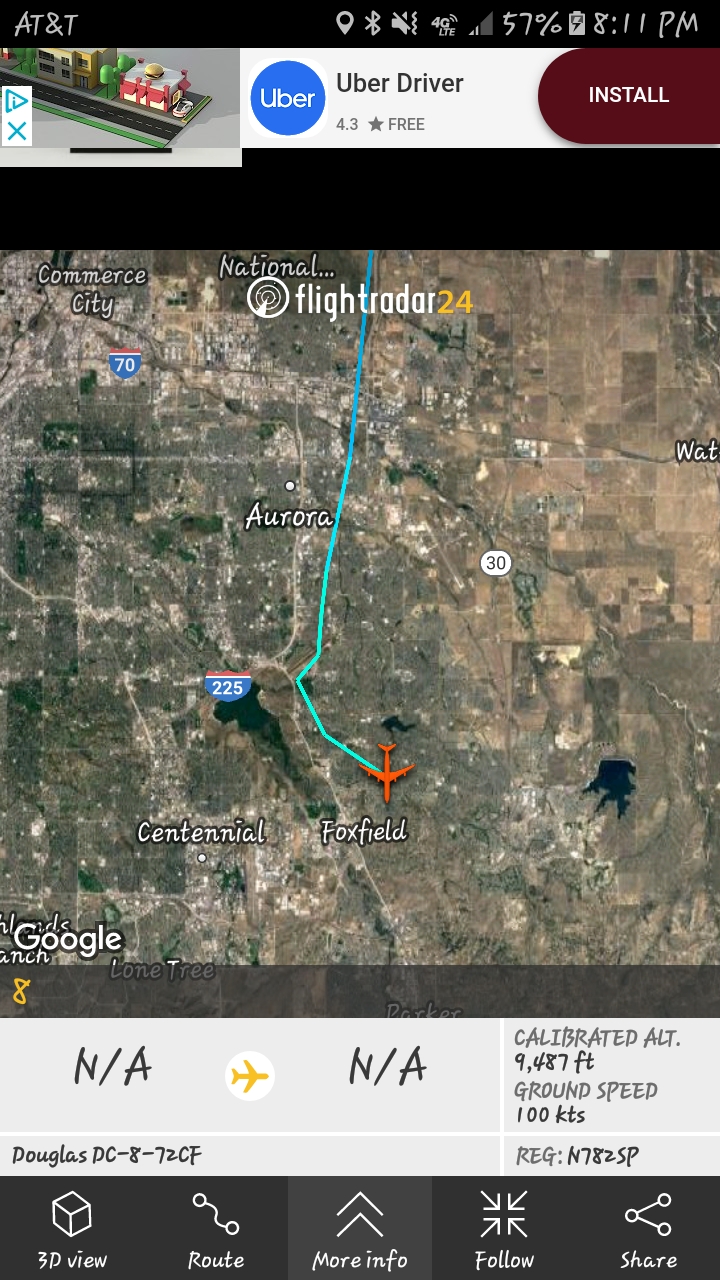Show the flight's Route
This screenshot has height=1280, width=720.
[216, 1229]
